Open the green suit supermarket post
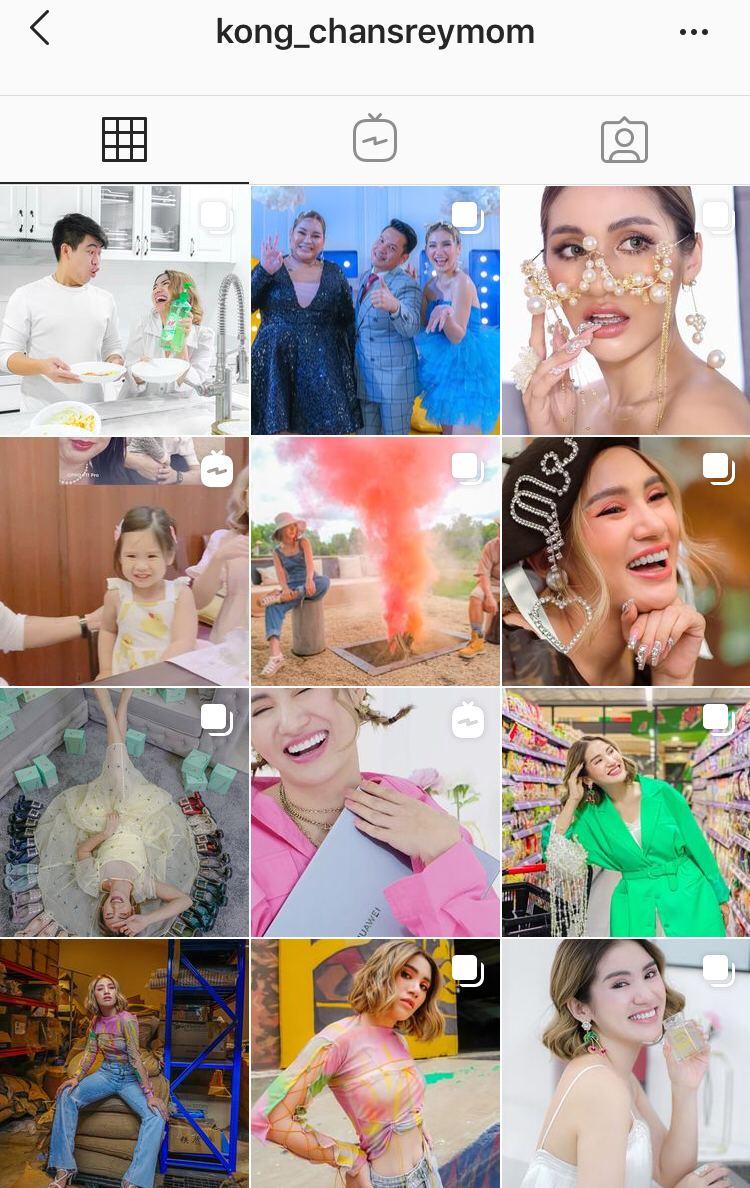The image size is (750, 1188). click(x=626, y=812)
